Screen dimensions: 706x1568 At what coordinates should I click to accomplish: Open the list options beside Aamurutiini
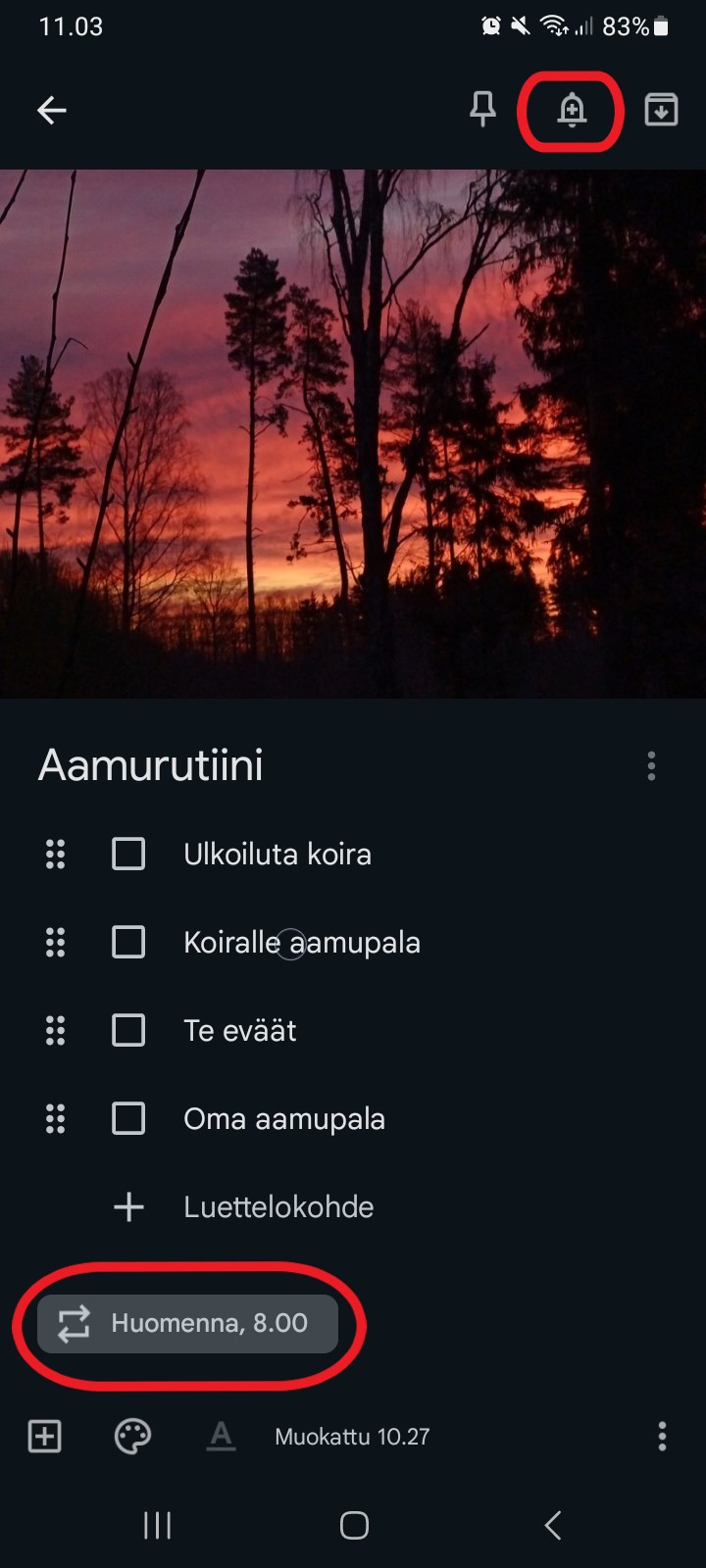[x=651, y=765]
